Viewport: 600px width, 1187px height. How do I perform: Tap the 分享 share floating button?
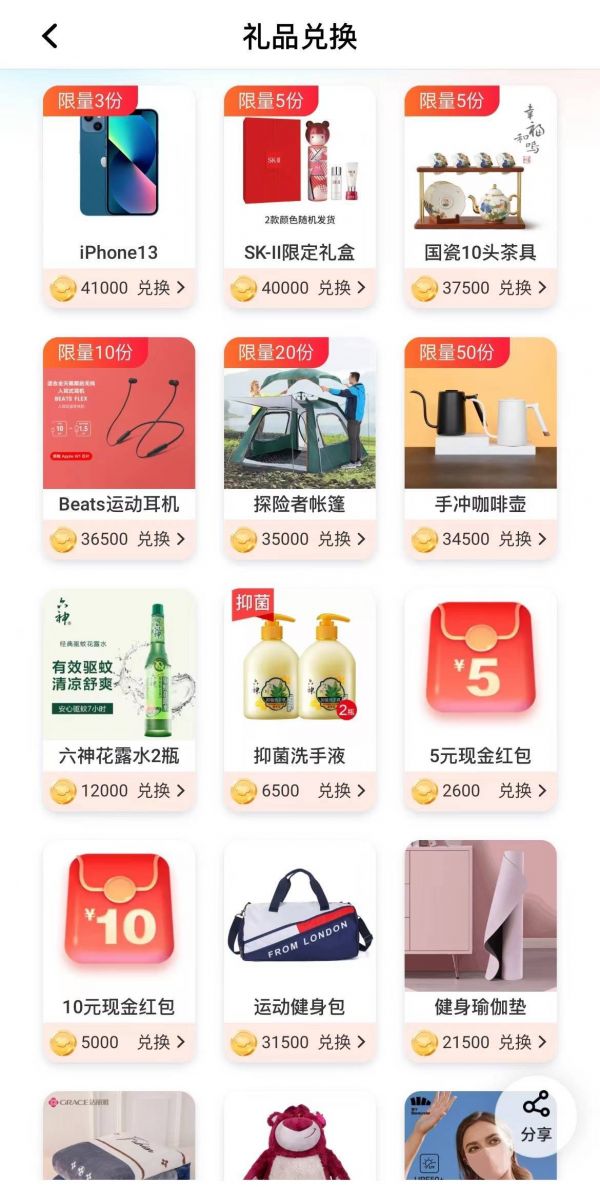point(536,1116)
